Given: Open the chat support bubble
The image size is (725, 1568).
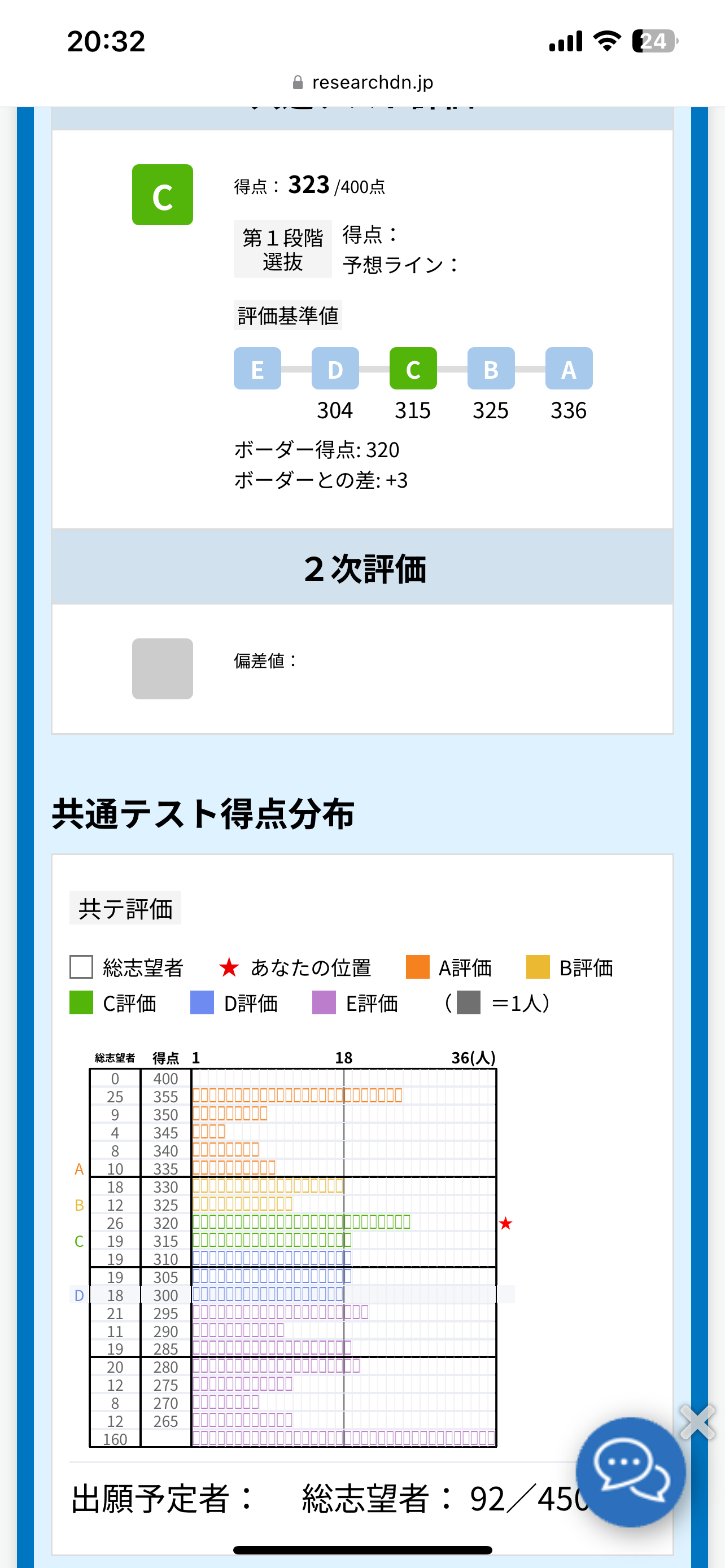Looking at the screenshot, I should point(630,1472).
